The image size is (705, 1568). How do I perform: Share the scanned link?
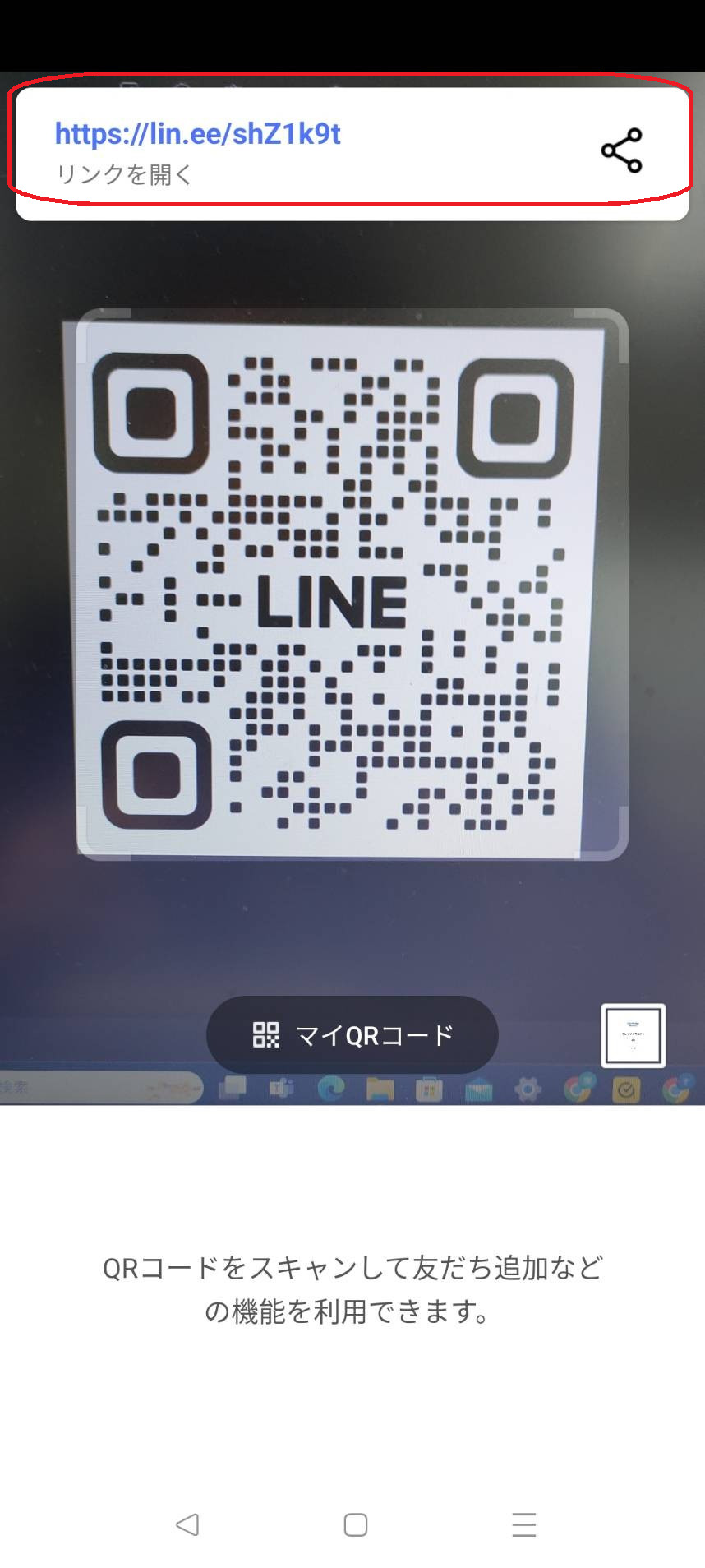click(x=621, y=150)
